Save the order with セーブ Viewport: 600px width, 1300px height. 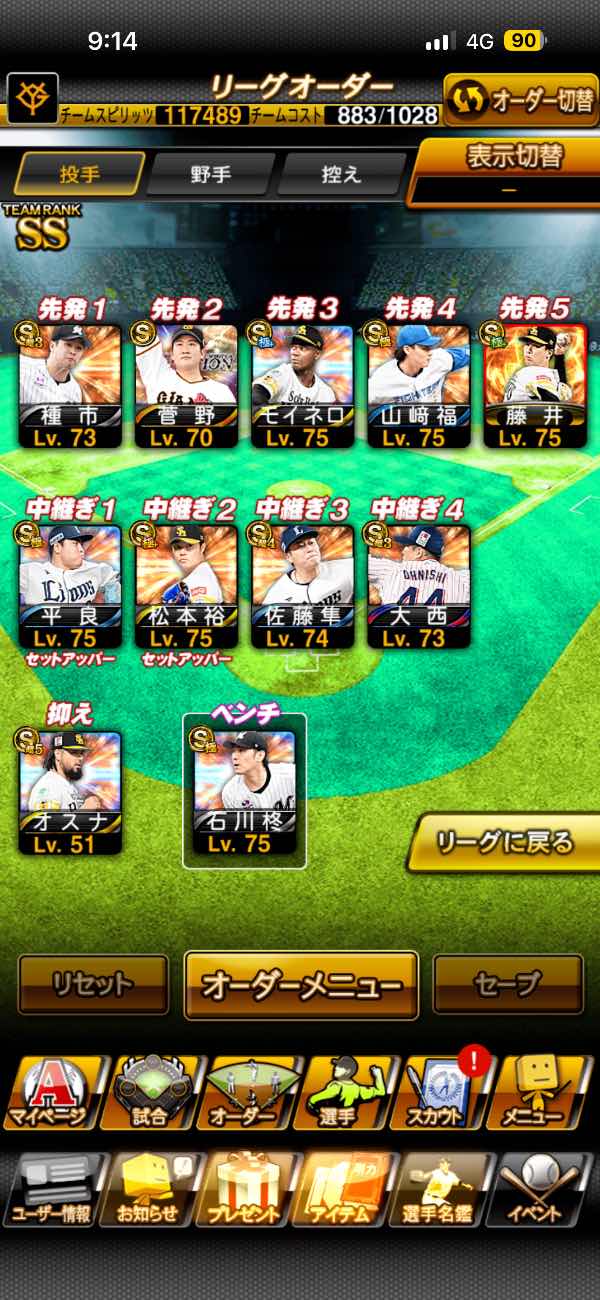[x=508, y=985]
